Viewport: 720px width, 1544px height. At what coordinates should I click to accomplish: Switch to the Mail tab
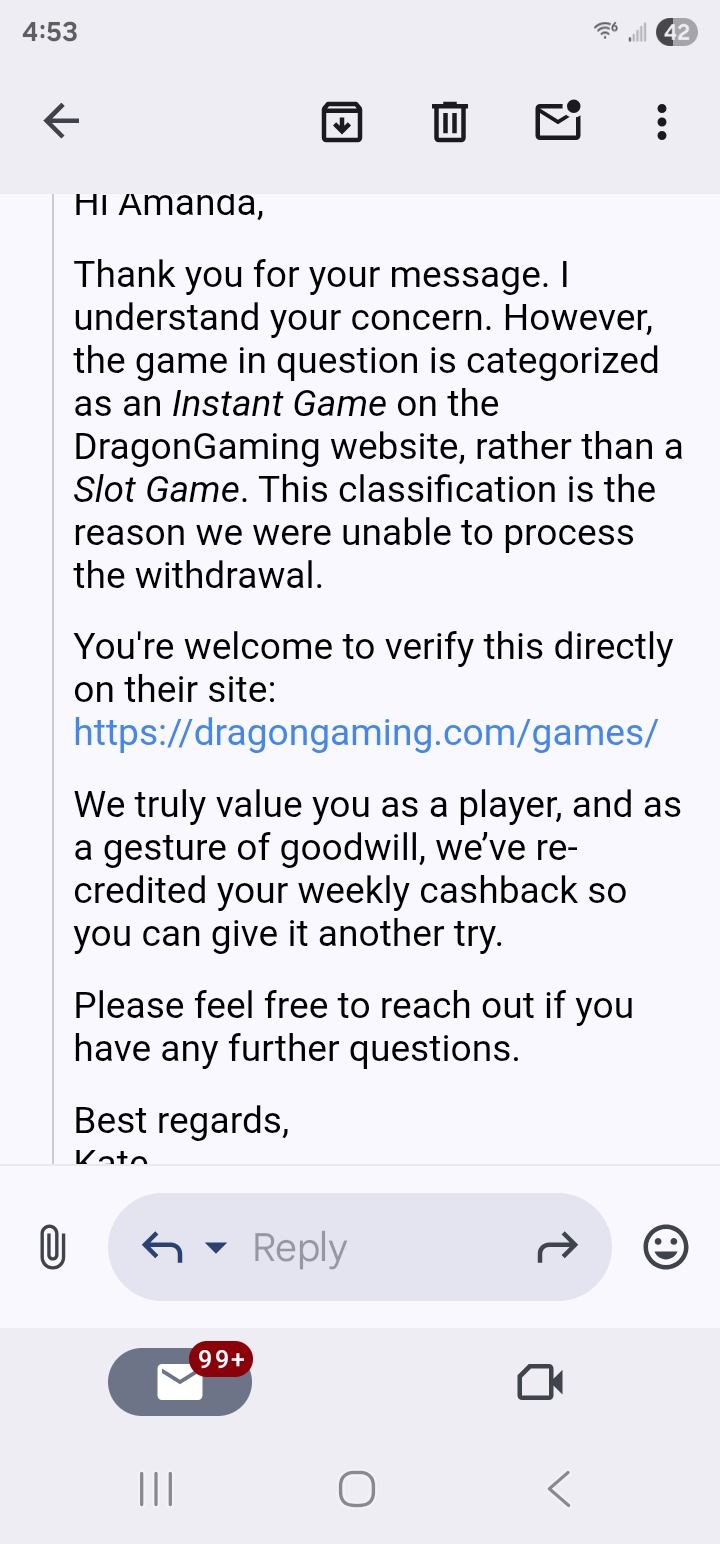click(180, 1382)
